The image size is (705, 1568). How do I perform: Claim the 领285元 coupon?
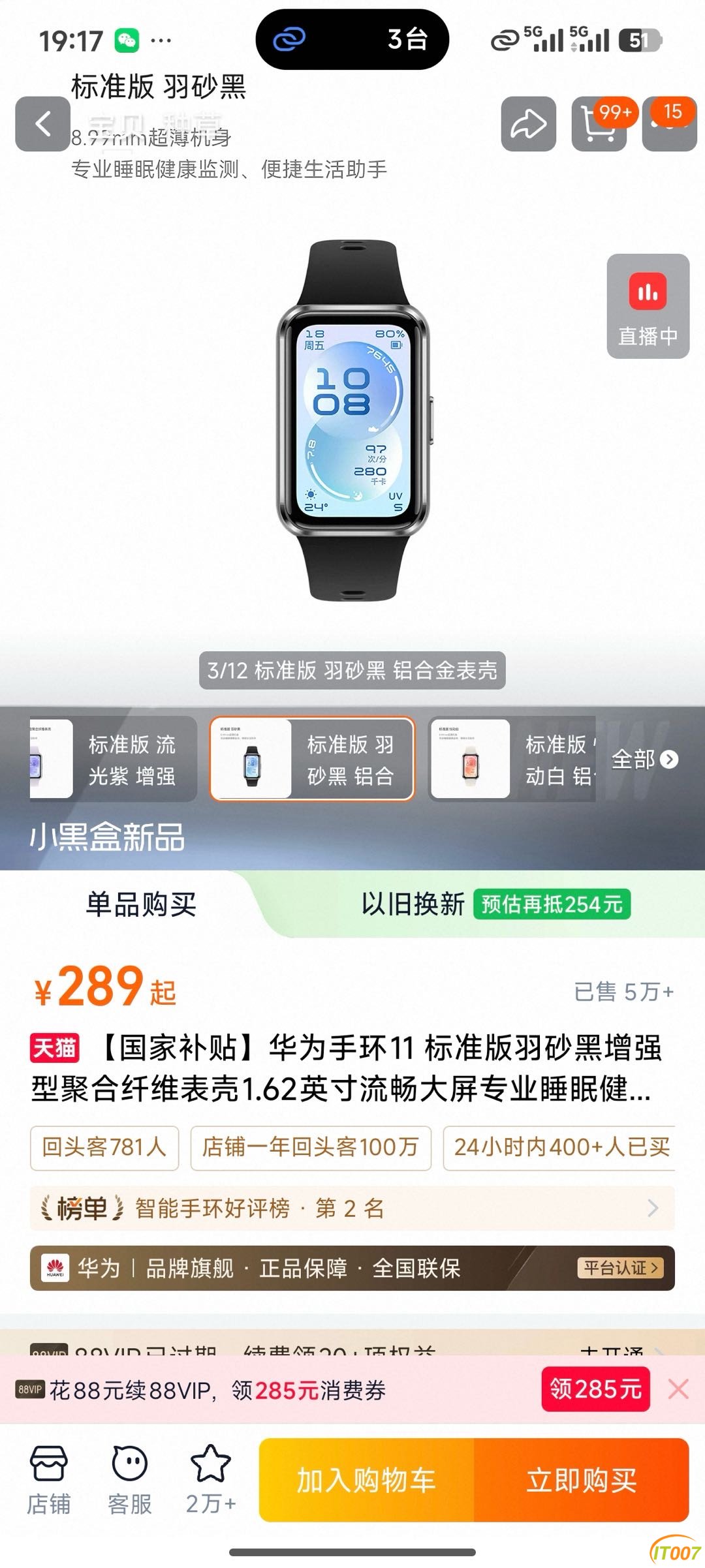[x=595, y=1389]
